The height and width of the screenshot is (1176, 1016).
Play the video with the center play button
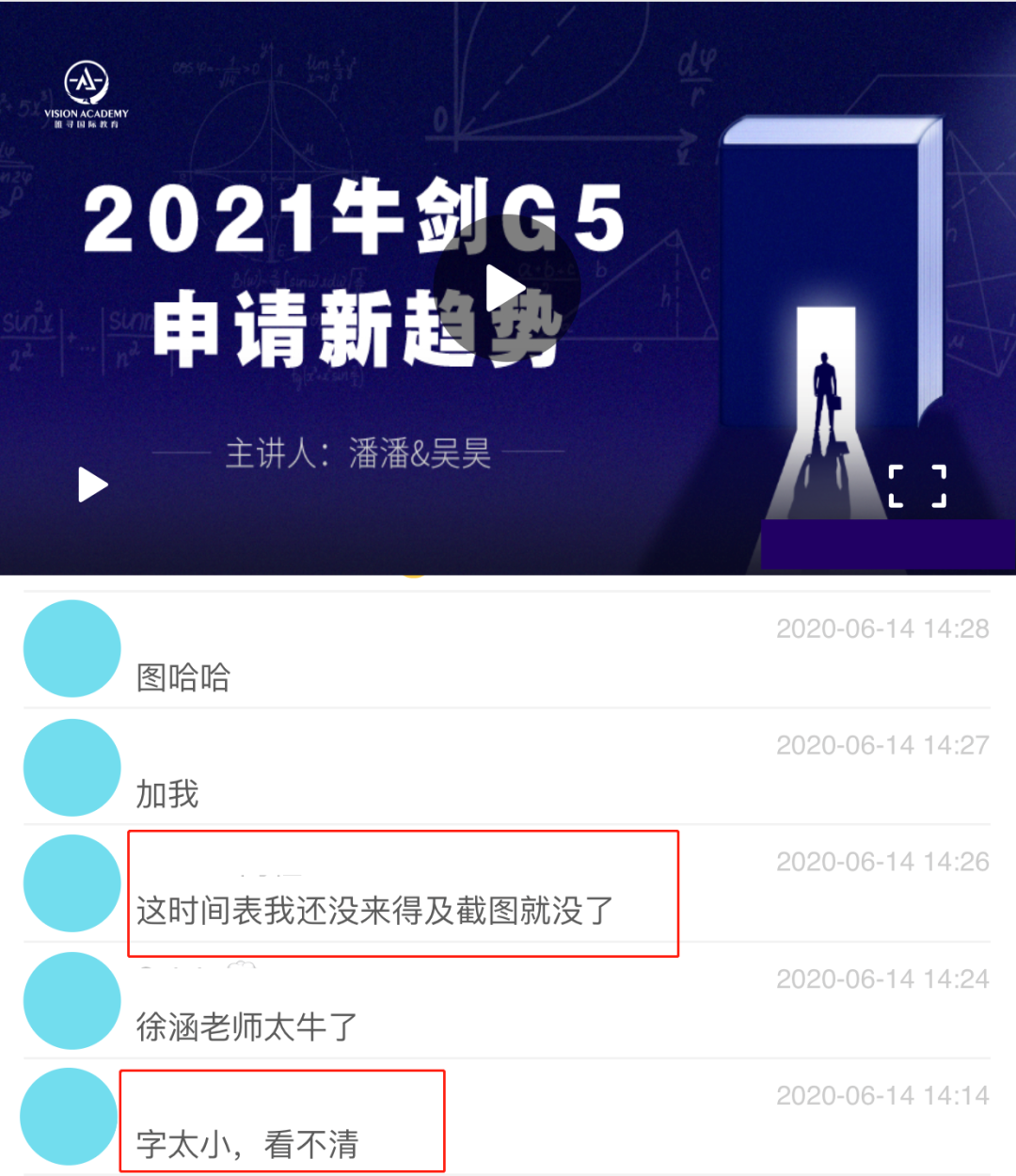(505, 288)
